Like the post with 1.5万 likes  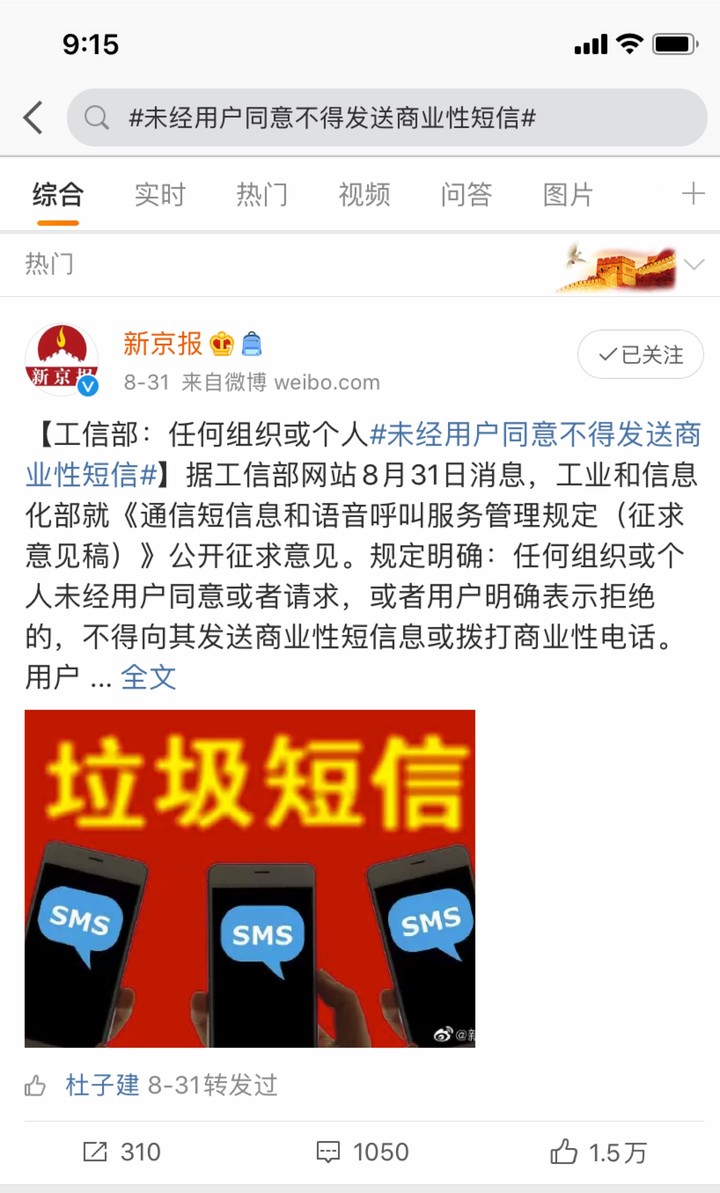(598, 1153)
